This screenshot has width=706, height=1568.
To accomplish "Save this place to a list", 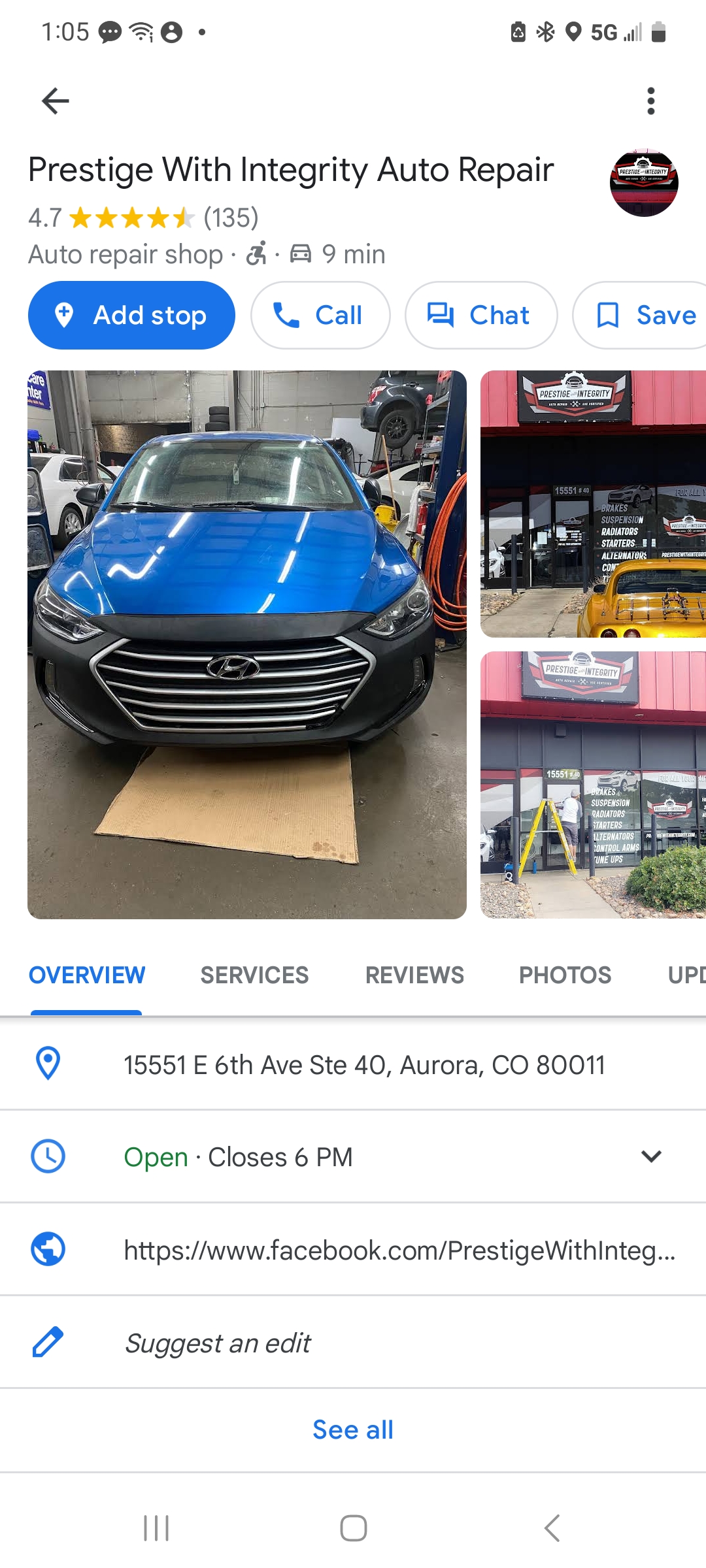I will pyautogui.click(x=644, y=316).
